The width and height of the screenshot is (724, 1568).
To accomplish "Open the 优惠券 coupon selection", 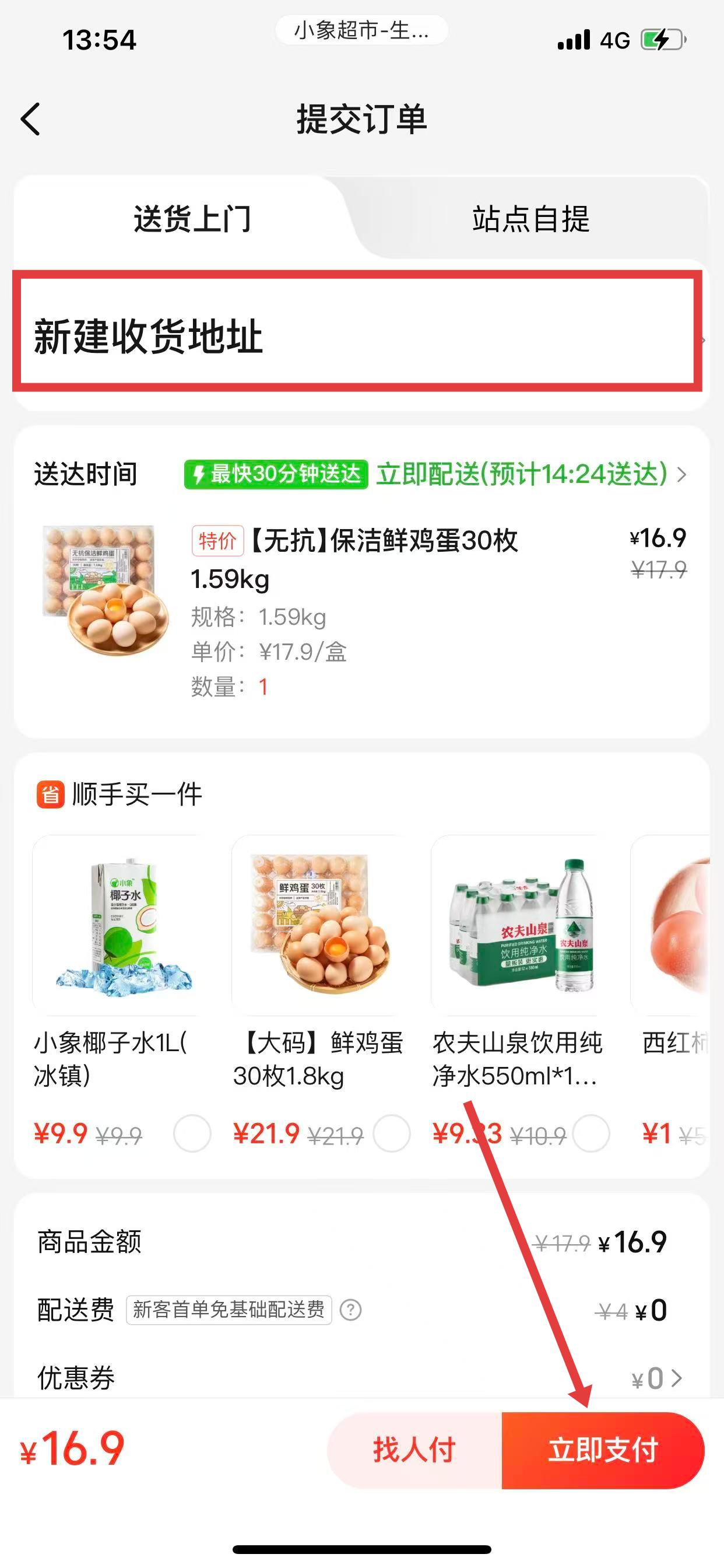I will (x=657, y=1378).
